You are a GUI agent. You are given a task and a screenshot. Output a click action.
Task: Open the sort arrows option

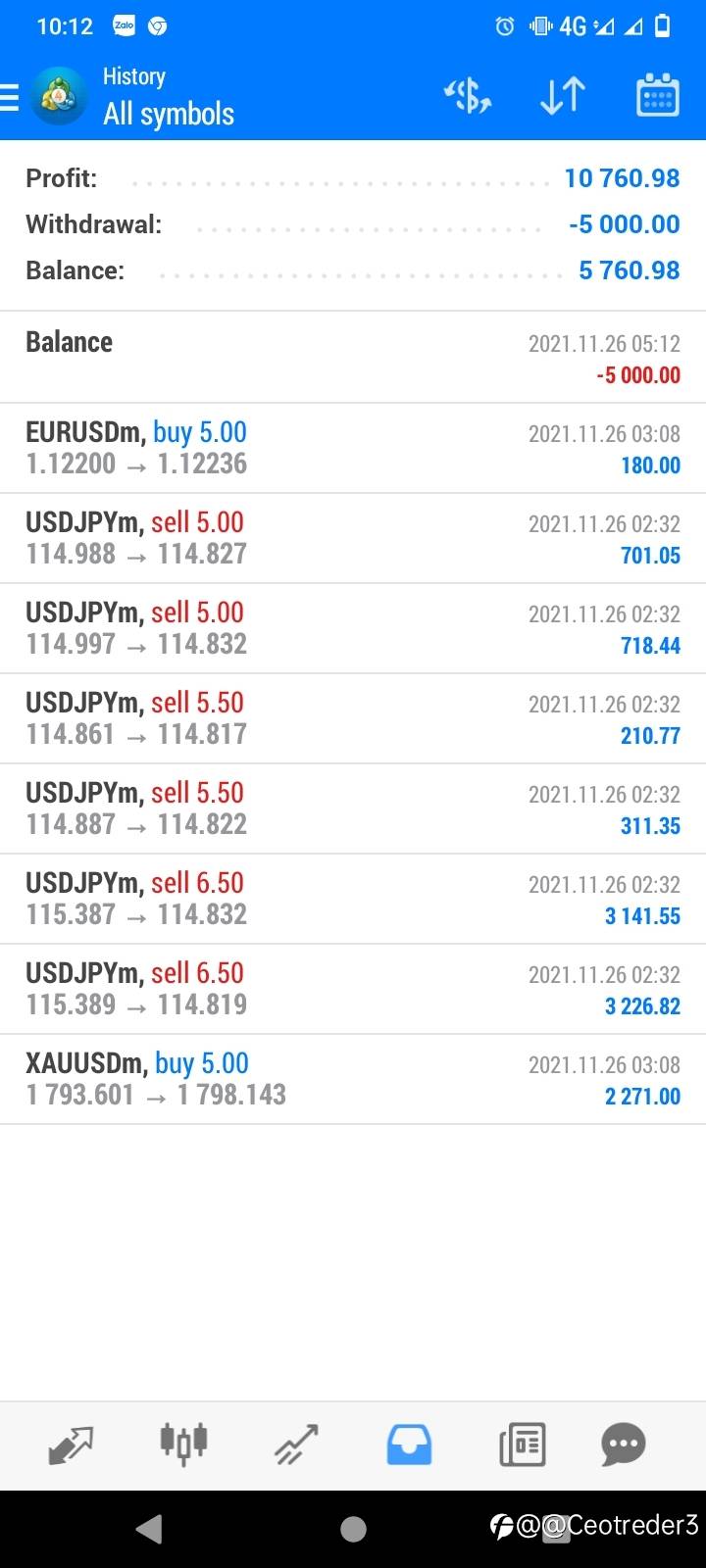coord(563,96)
